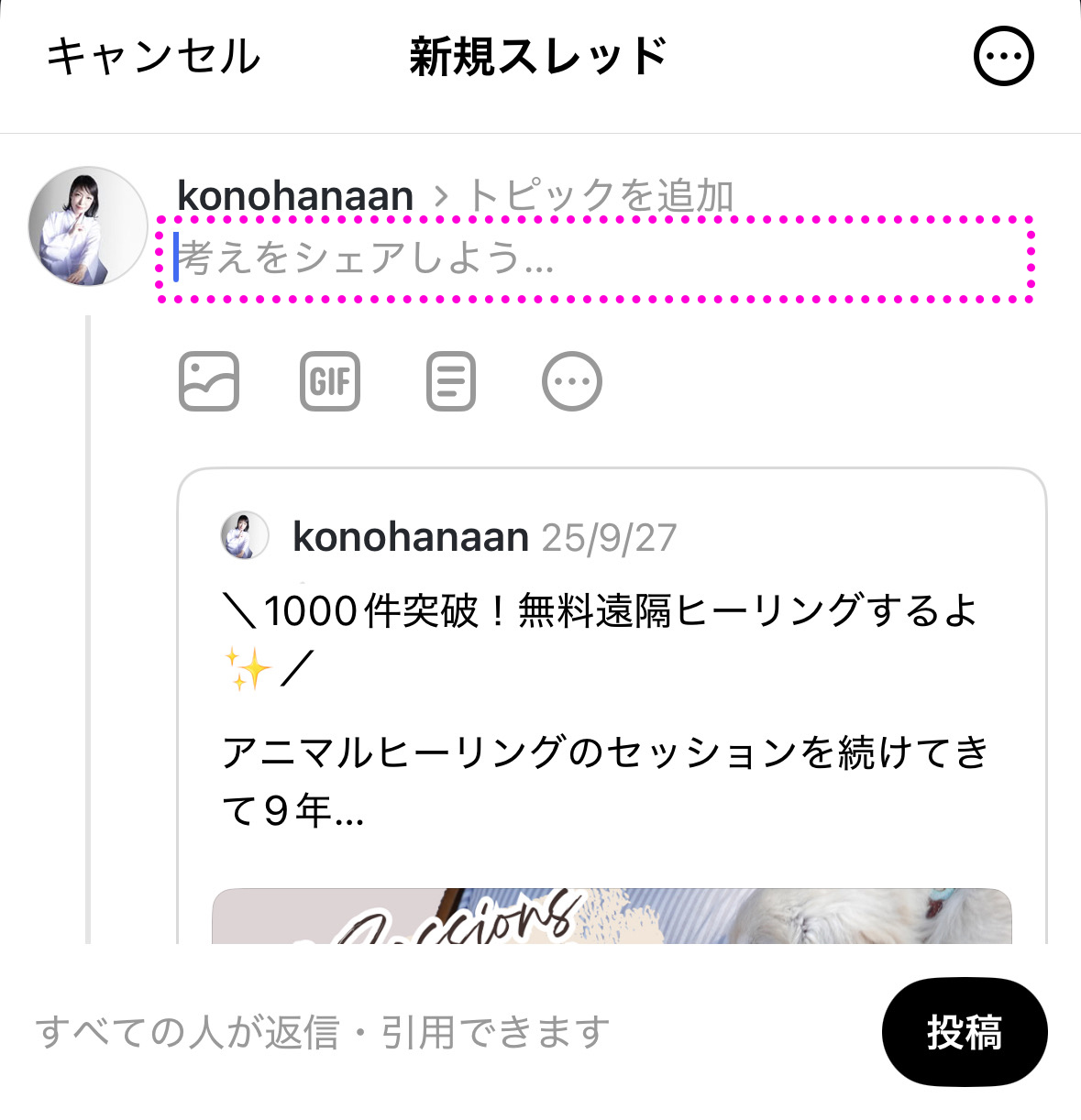
Task: Open the top-right more options menu
Action: pyautogui.click(x=1003, y=57)
